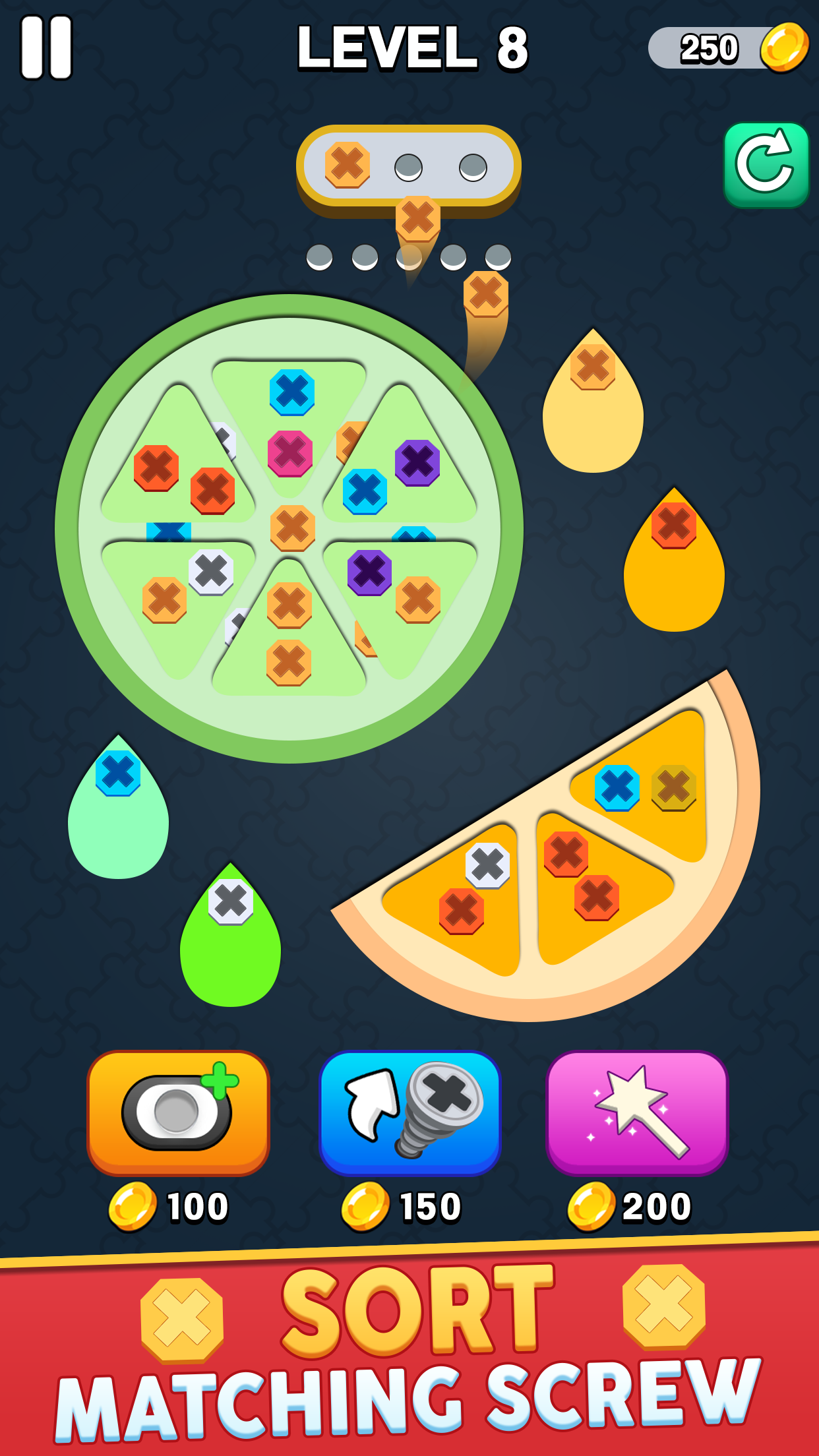Pick the red screw on the orange droplet
This screenshot has width=819, height=1456.
click(674, 526)
